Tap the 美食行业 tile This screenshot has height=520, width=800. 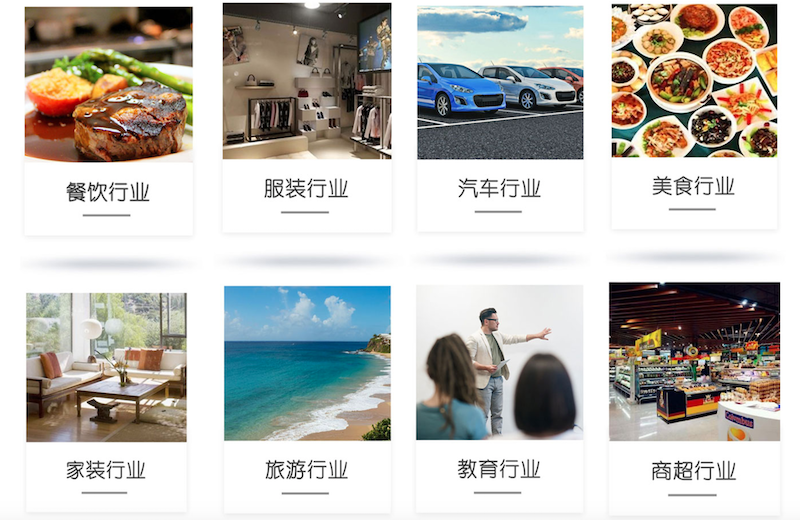pos(694,116)
